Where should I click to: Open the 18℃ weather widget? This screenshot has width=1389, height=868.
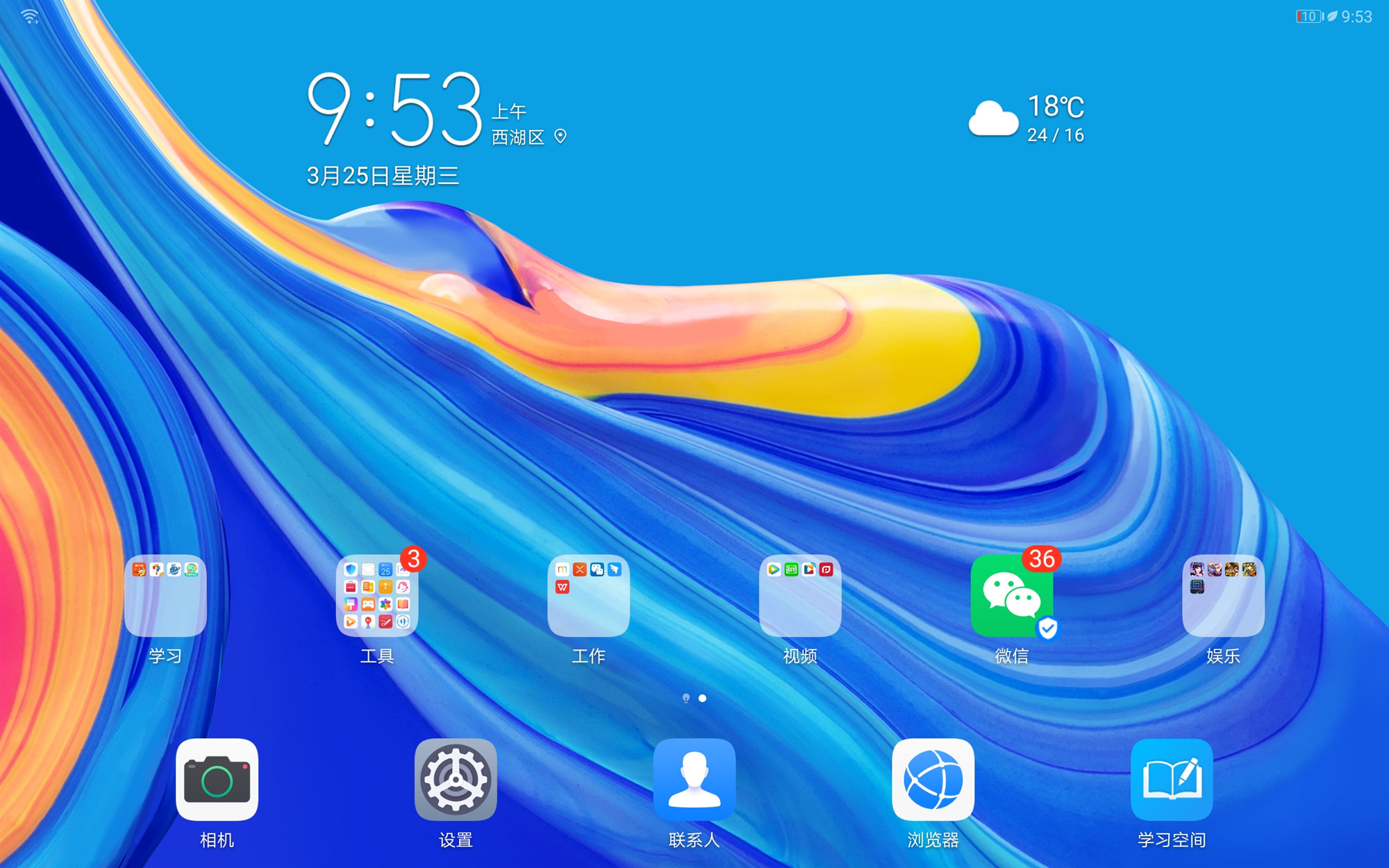click(x=1026, y=119)
